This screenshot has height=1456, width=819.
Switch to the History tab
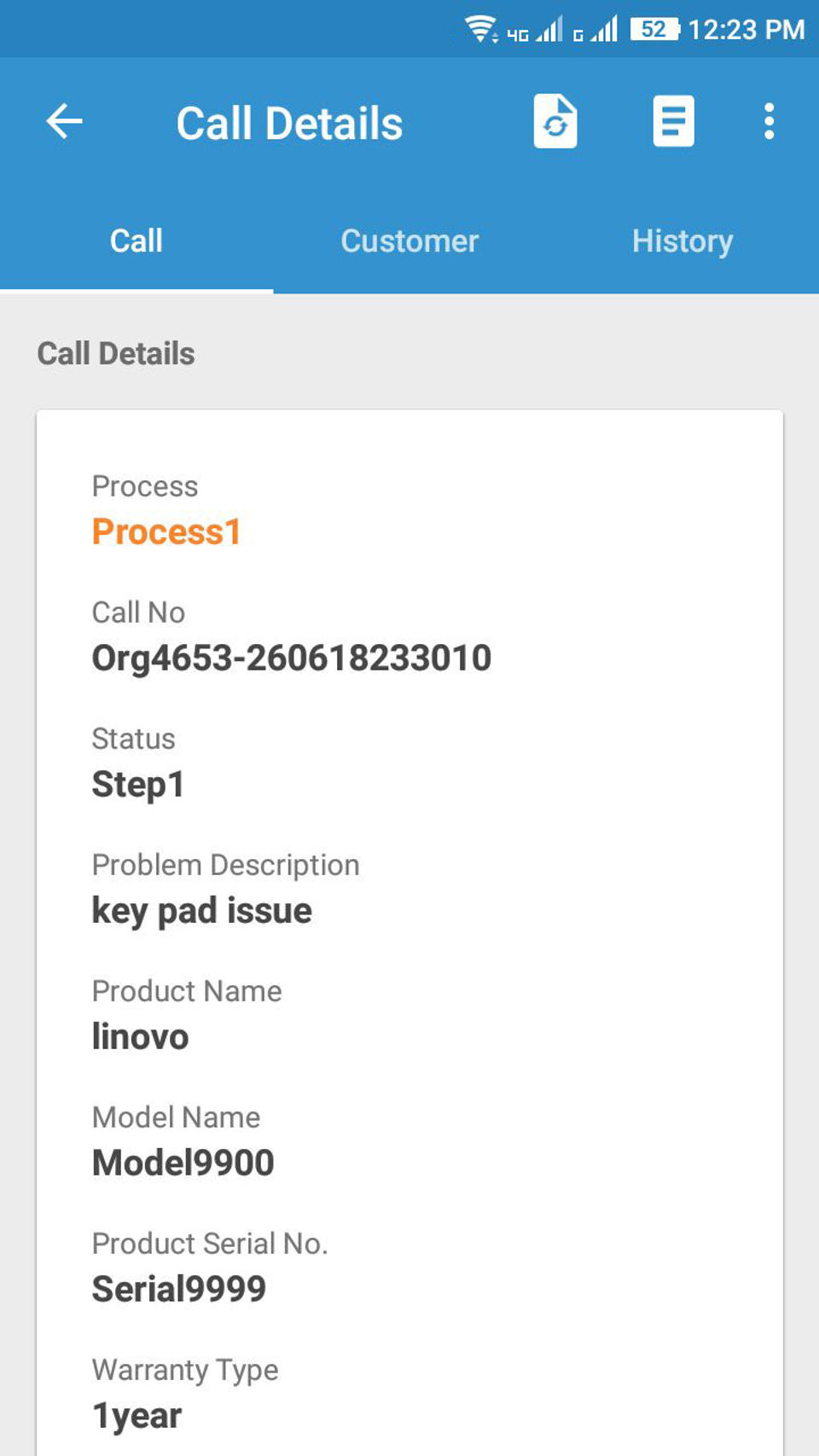(682, 241)
